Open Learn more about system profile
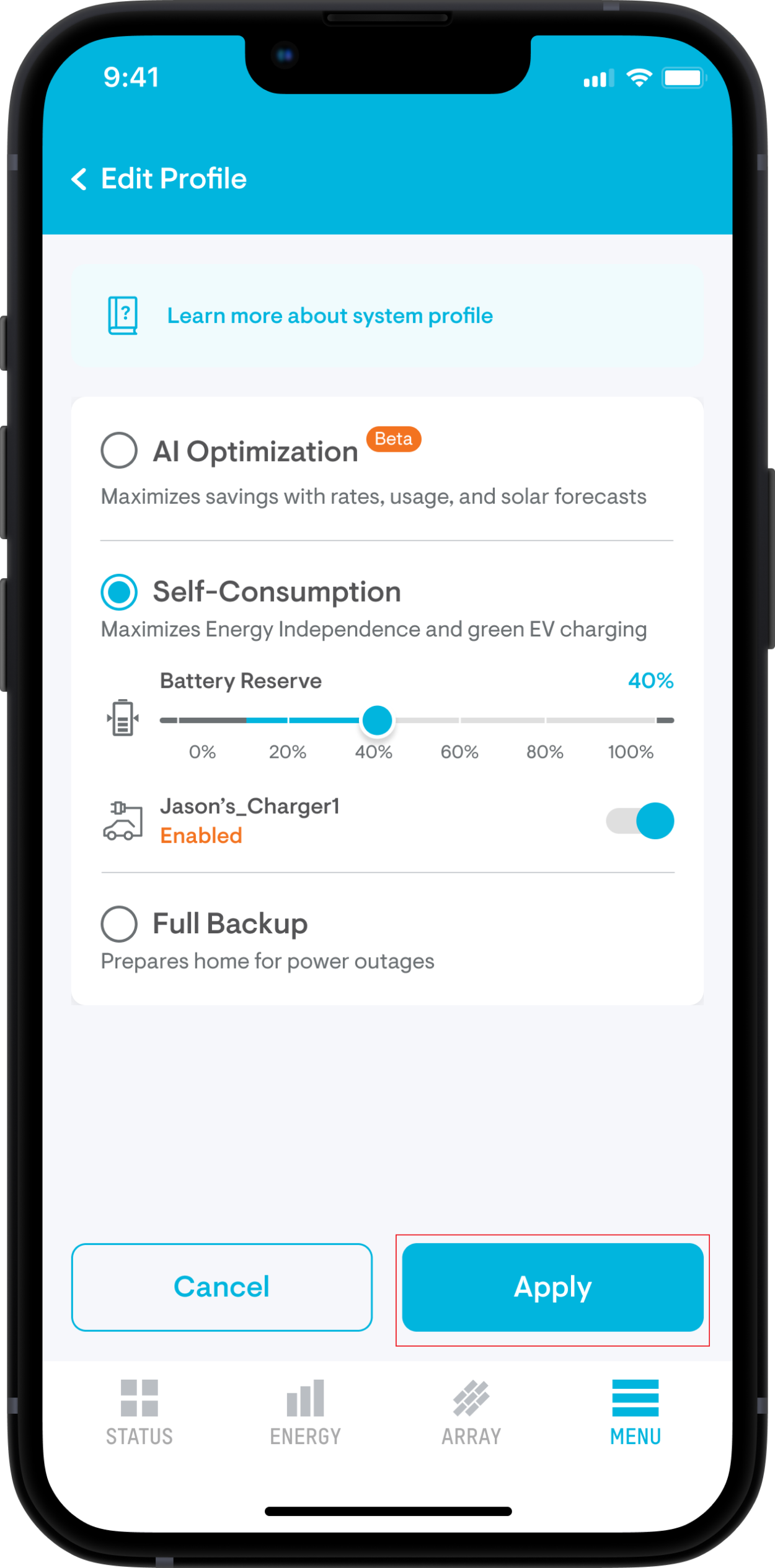The width and height of the screenshot is (775, 1568). pyautogui.click(x=329, y=316)
